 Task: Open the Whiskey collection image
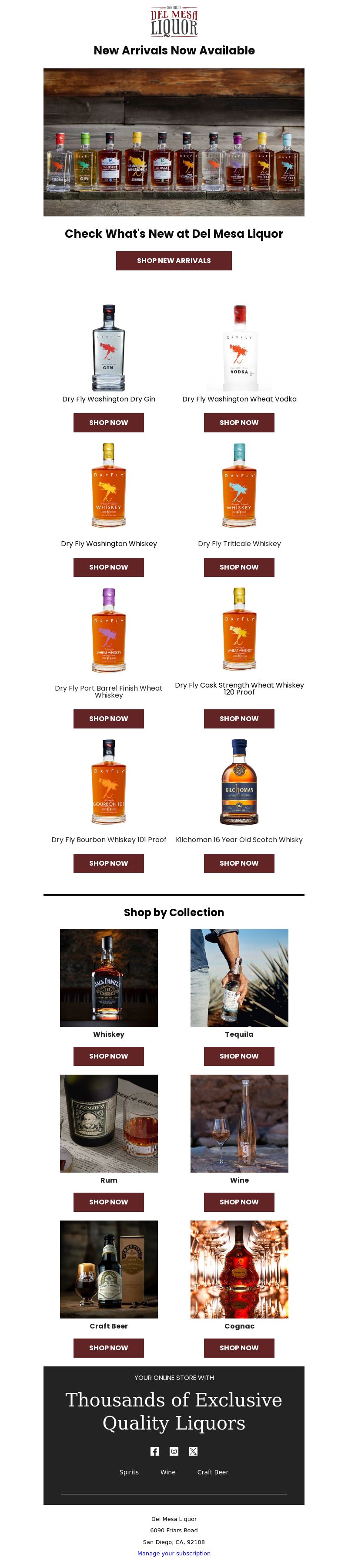[x=108, y=977]
